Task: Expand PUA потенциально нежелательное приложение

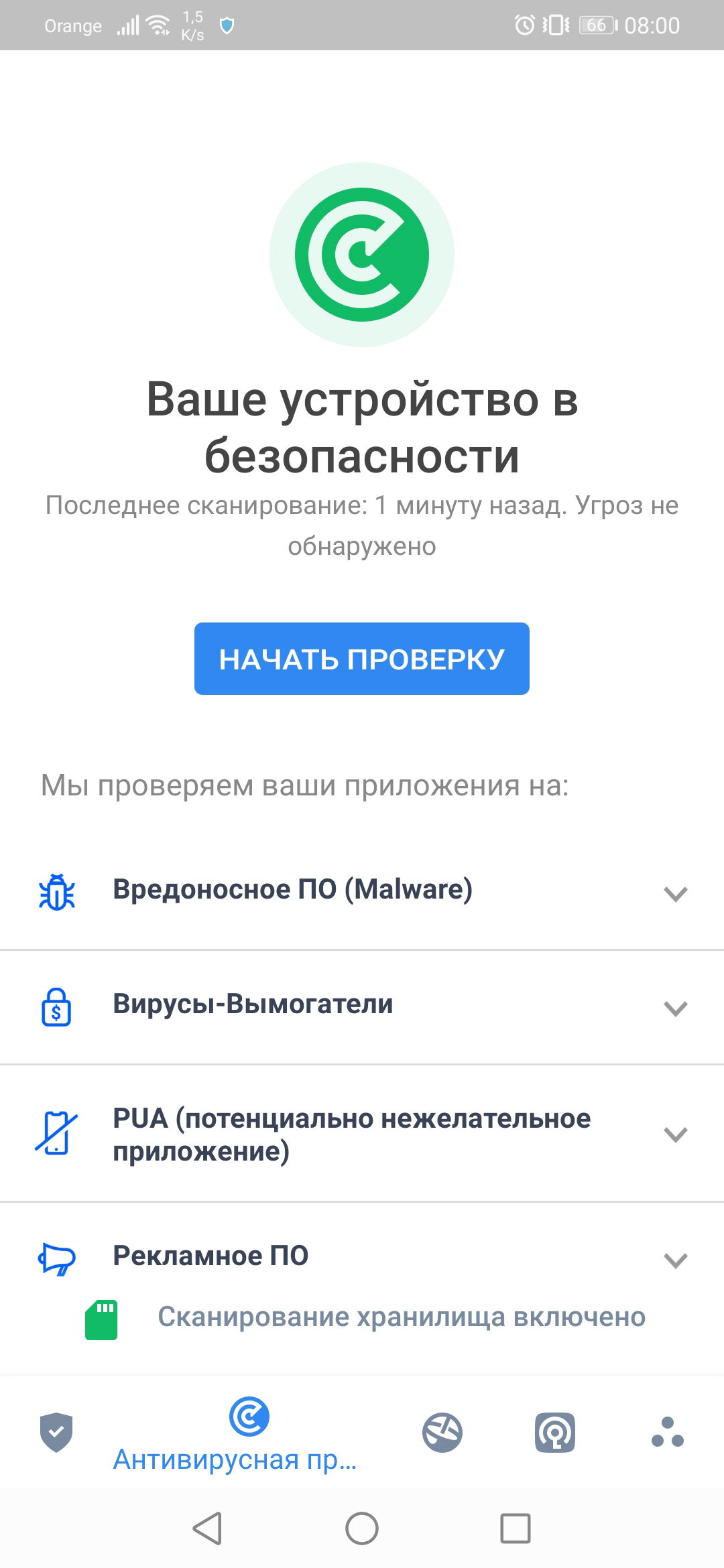Action: point(675,1134)
